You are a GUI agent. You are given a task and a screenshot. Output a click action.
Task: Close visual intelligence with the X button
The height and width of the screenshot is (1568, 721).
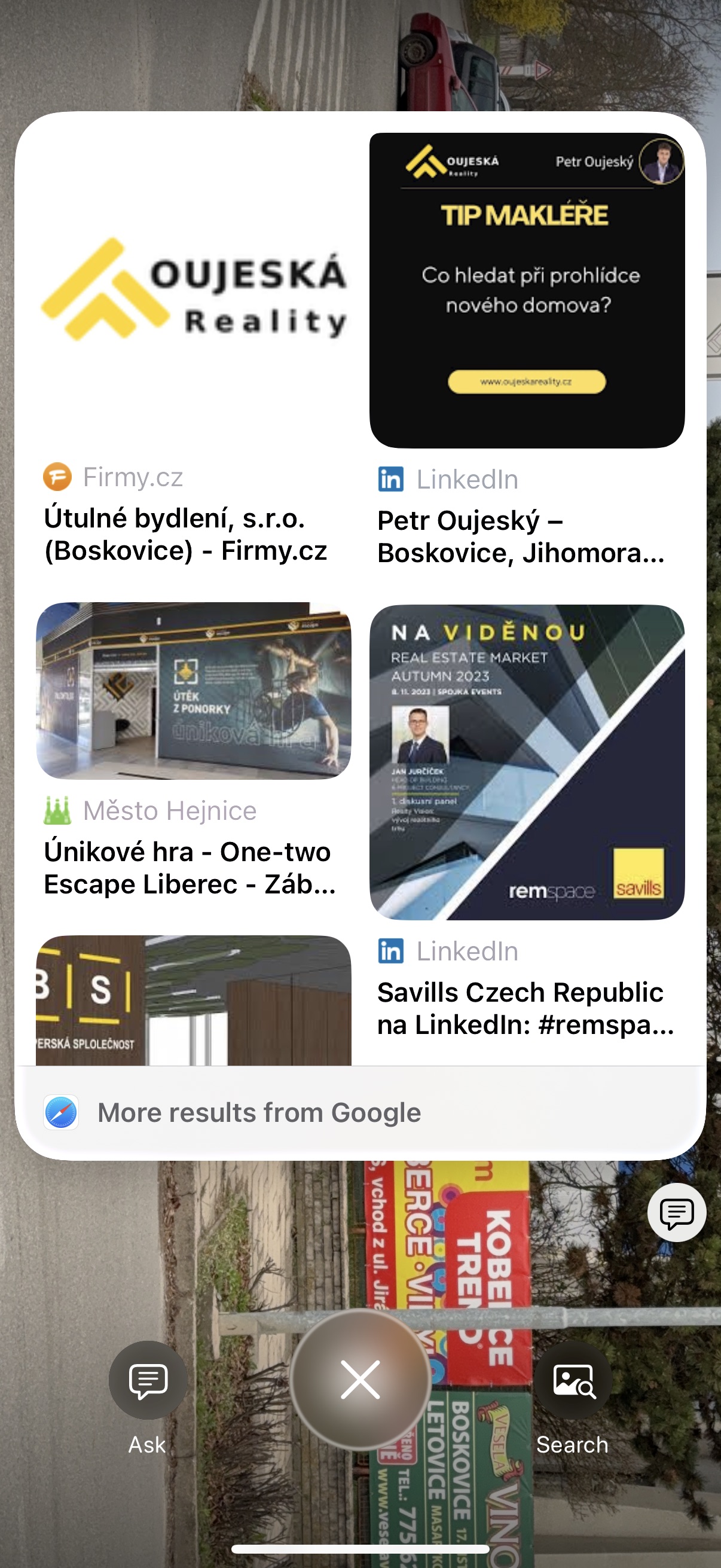point(360,1380)
